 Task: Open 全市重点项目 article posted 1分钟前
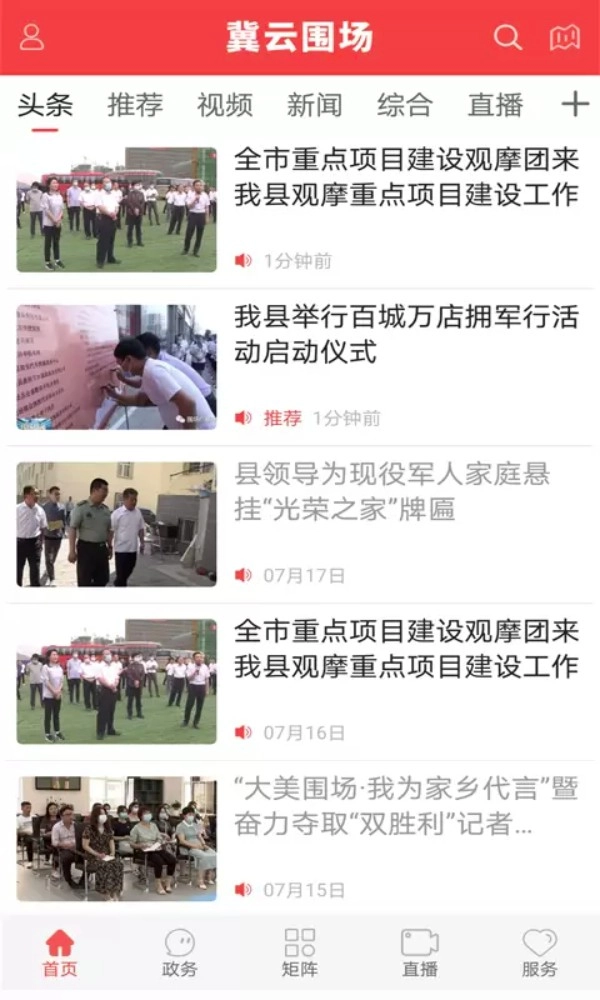click(406, 177)
